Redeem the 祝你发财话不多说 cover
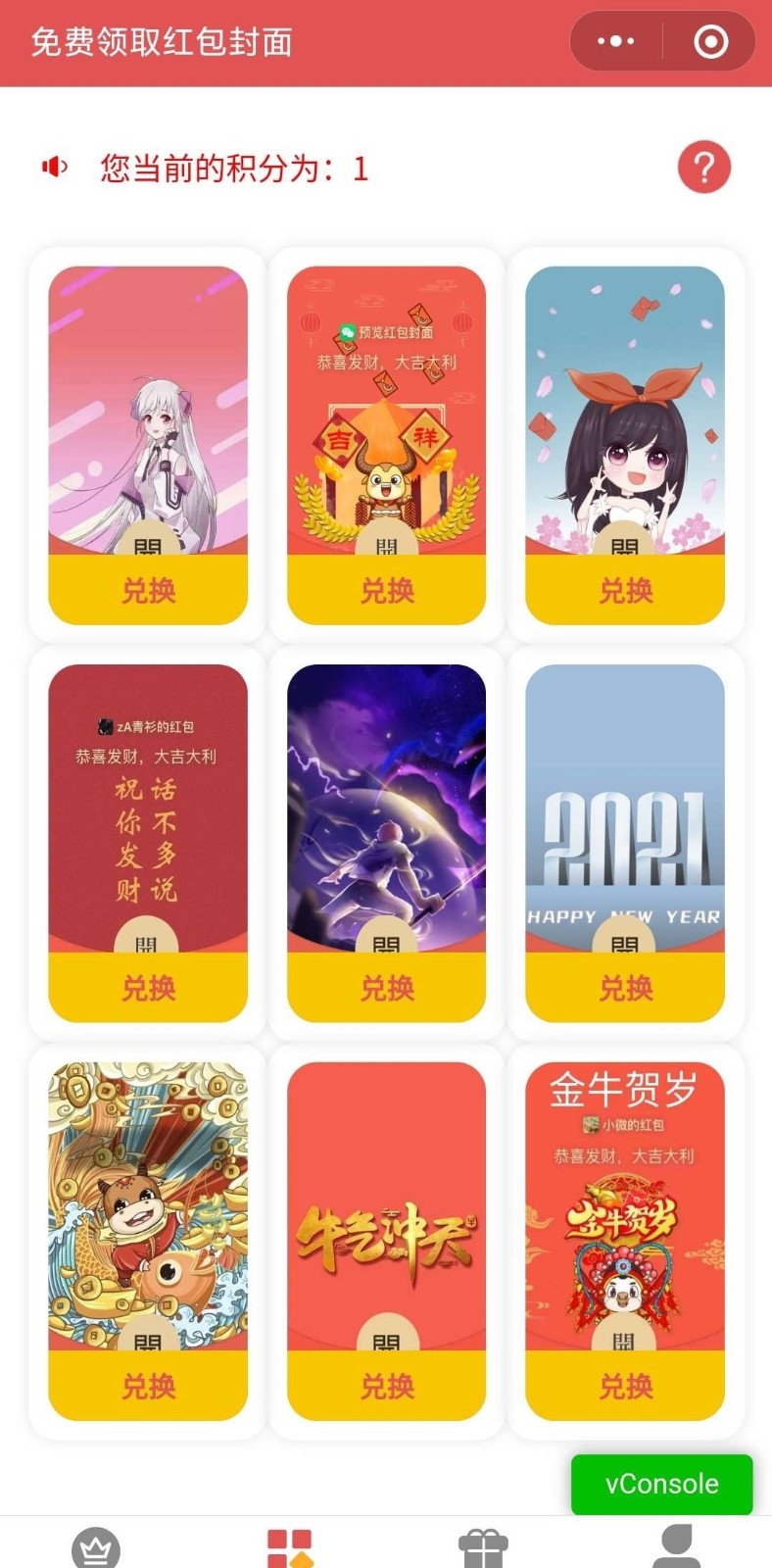This screenshot has height=1568, width=772. click(x=148, y=988)
